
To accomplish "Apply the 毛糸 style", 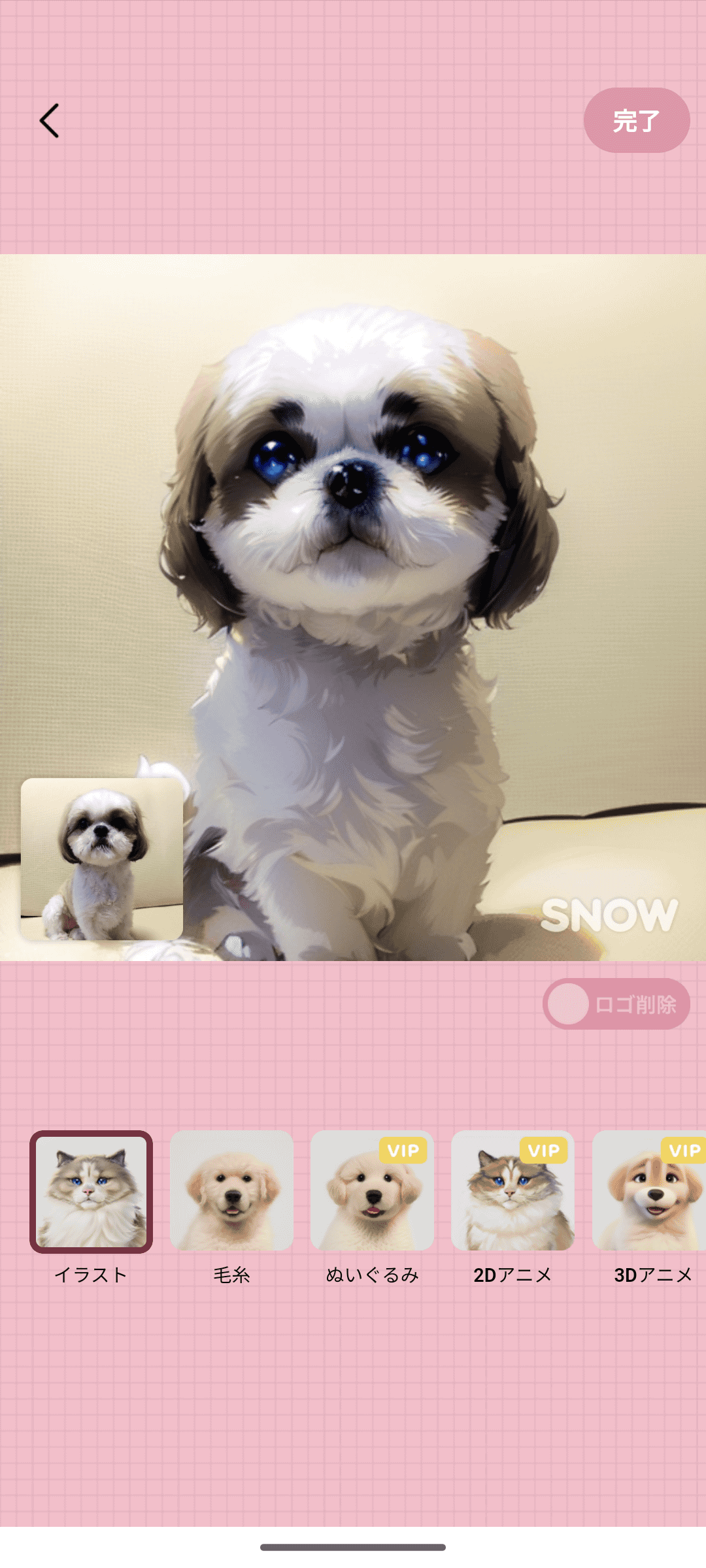I will pyautogui.click(x=231, y=1192).
